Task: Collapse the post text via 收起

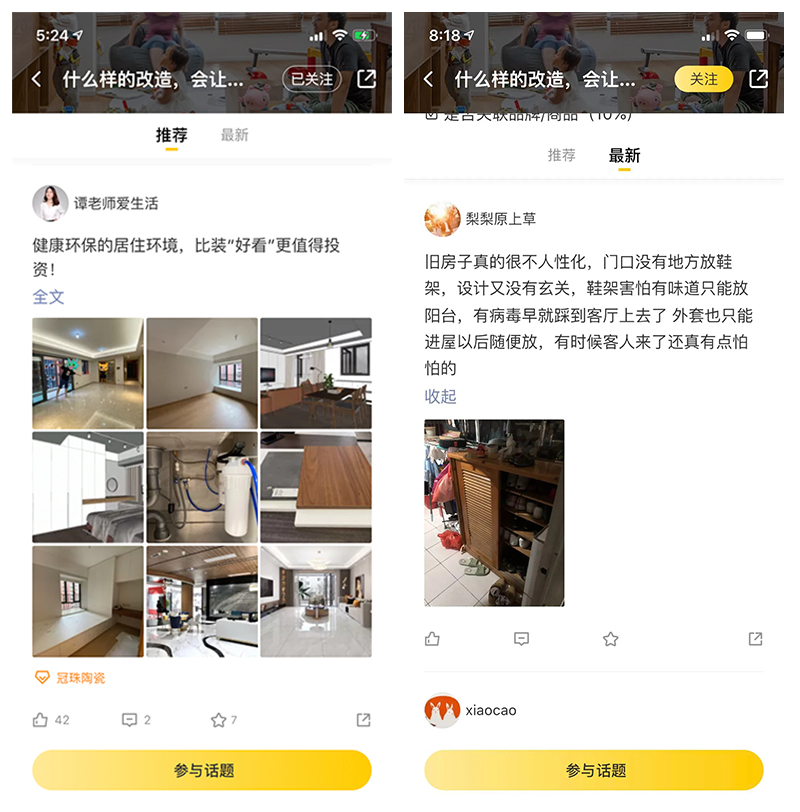Action: pyautogui.click(x=440, y=397)
